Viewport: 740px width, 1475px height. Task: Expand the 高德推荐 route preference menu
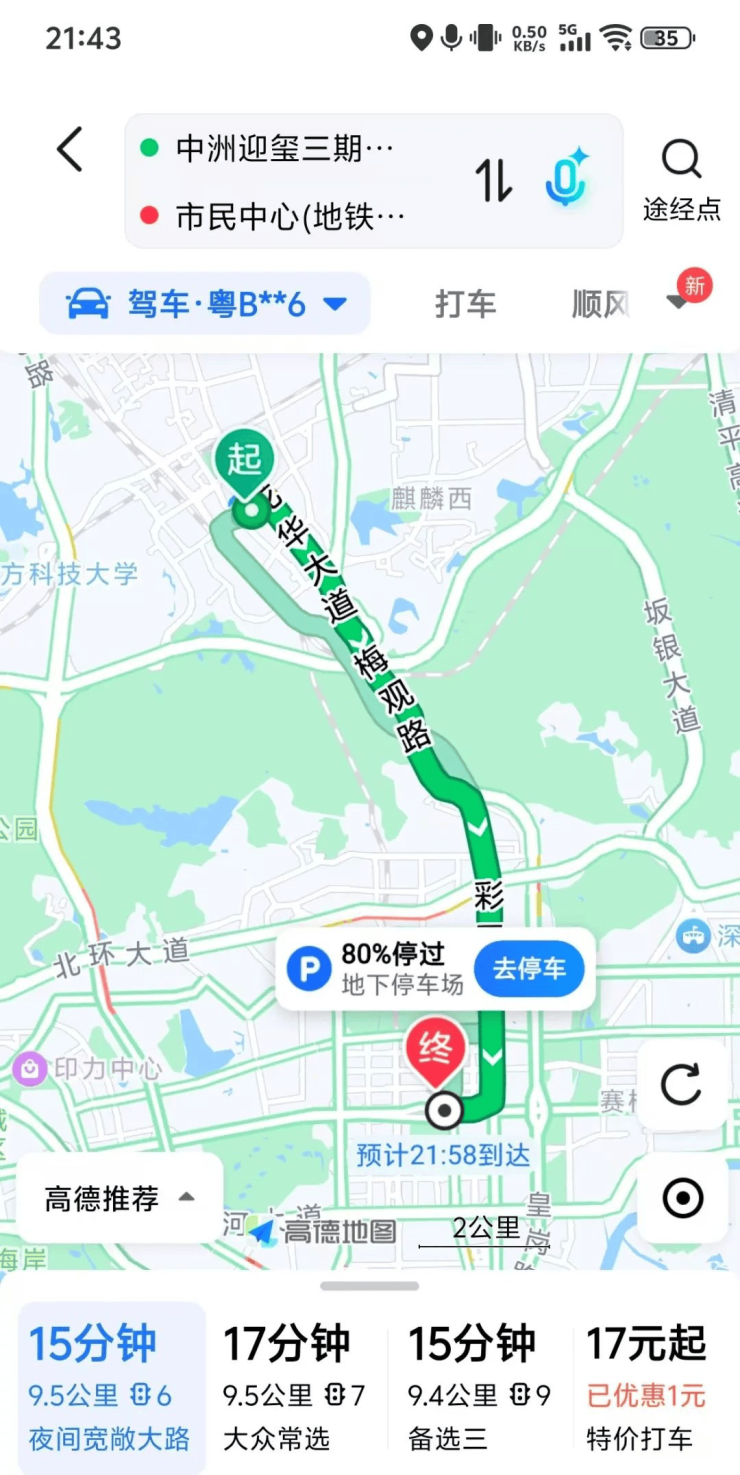119,1198
